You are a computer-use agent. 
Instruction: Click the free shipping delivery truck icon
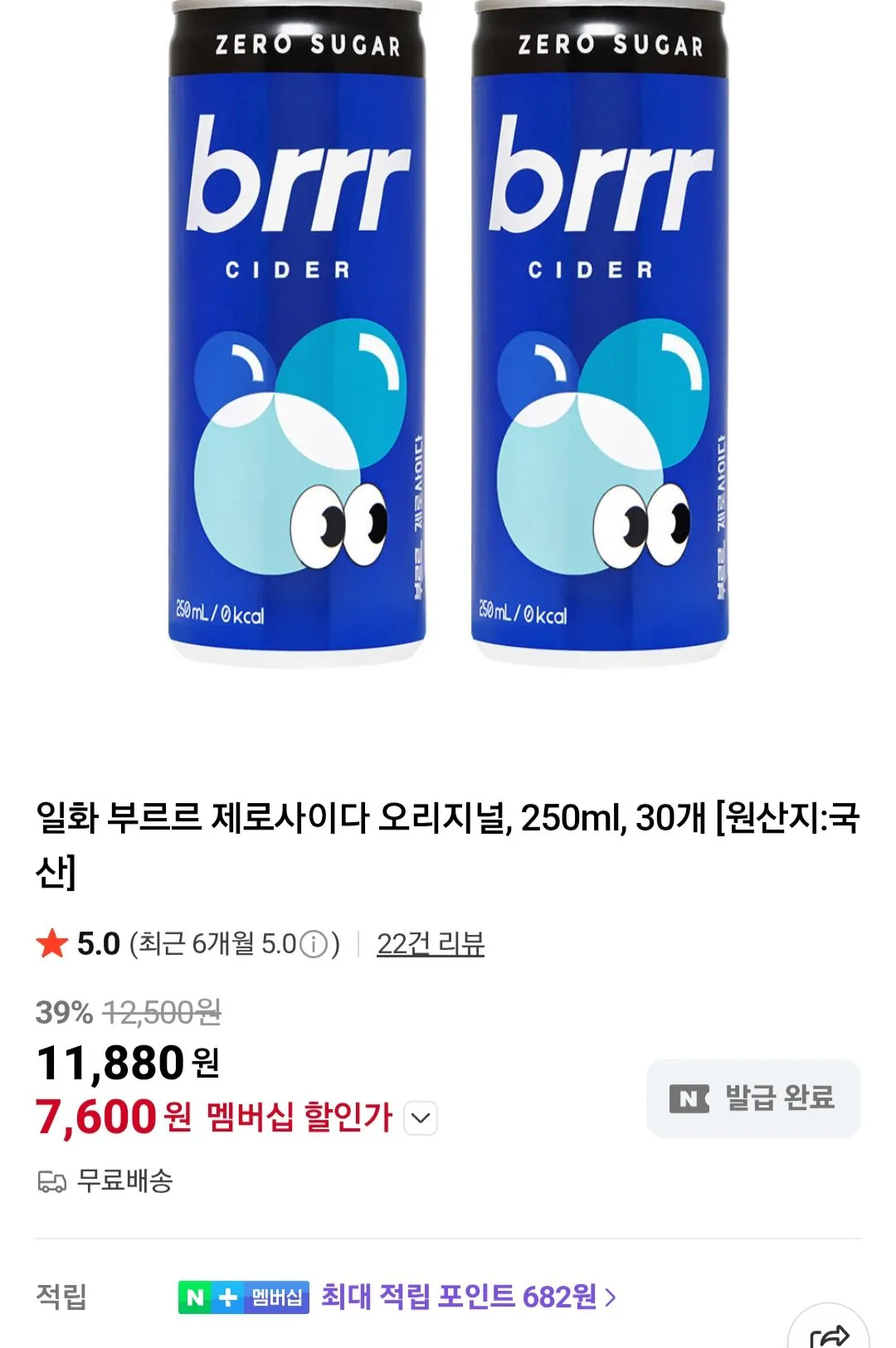click(x=51, y=1182)
